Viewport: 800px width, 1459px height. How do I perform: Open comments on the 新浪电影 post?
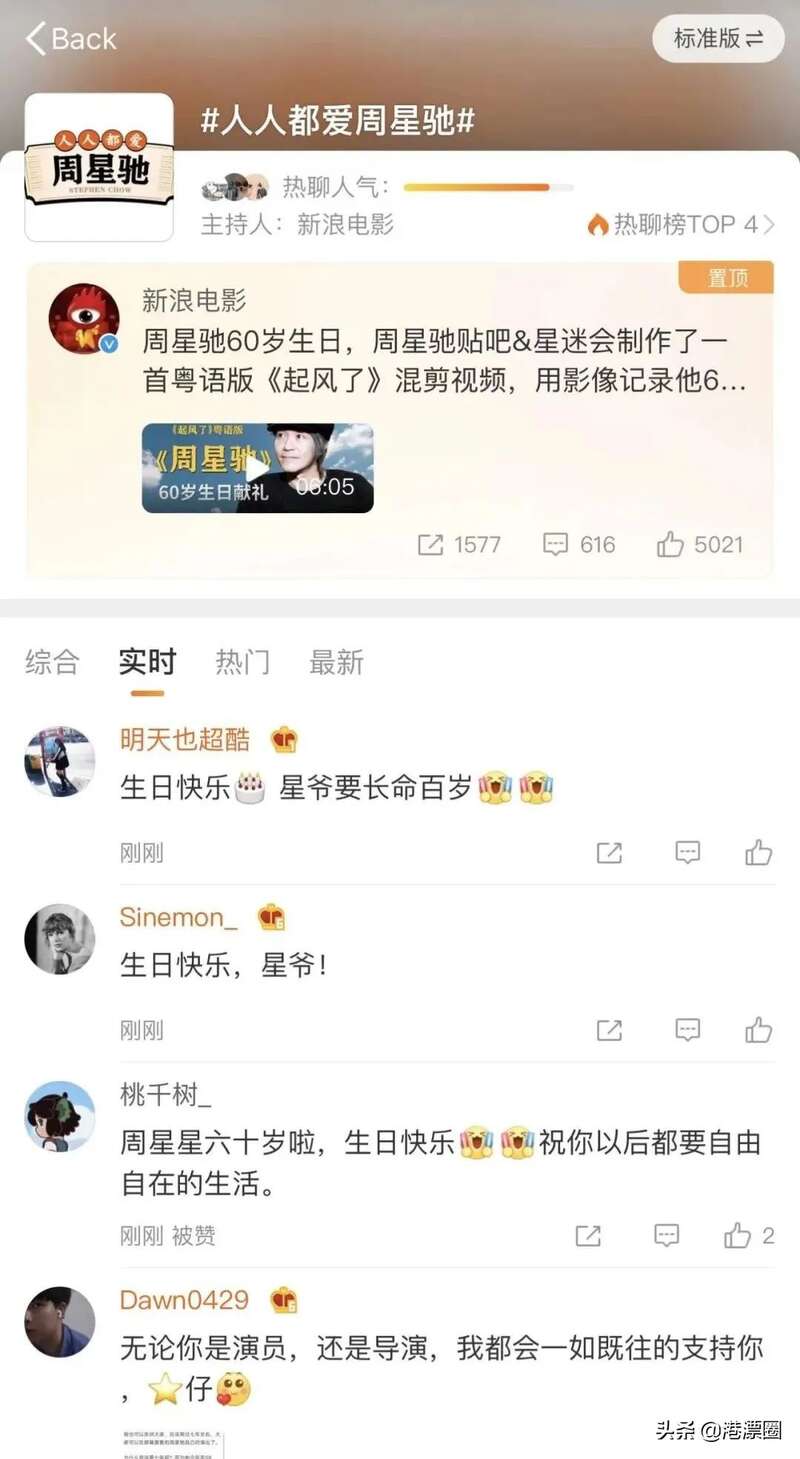tap(579, 545)
